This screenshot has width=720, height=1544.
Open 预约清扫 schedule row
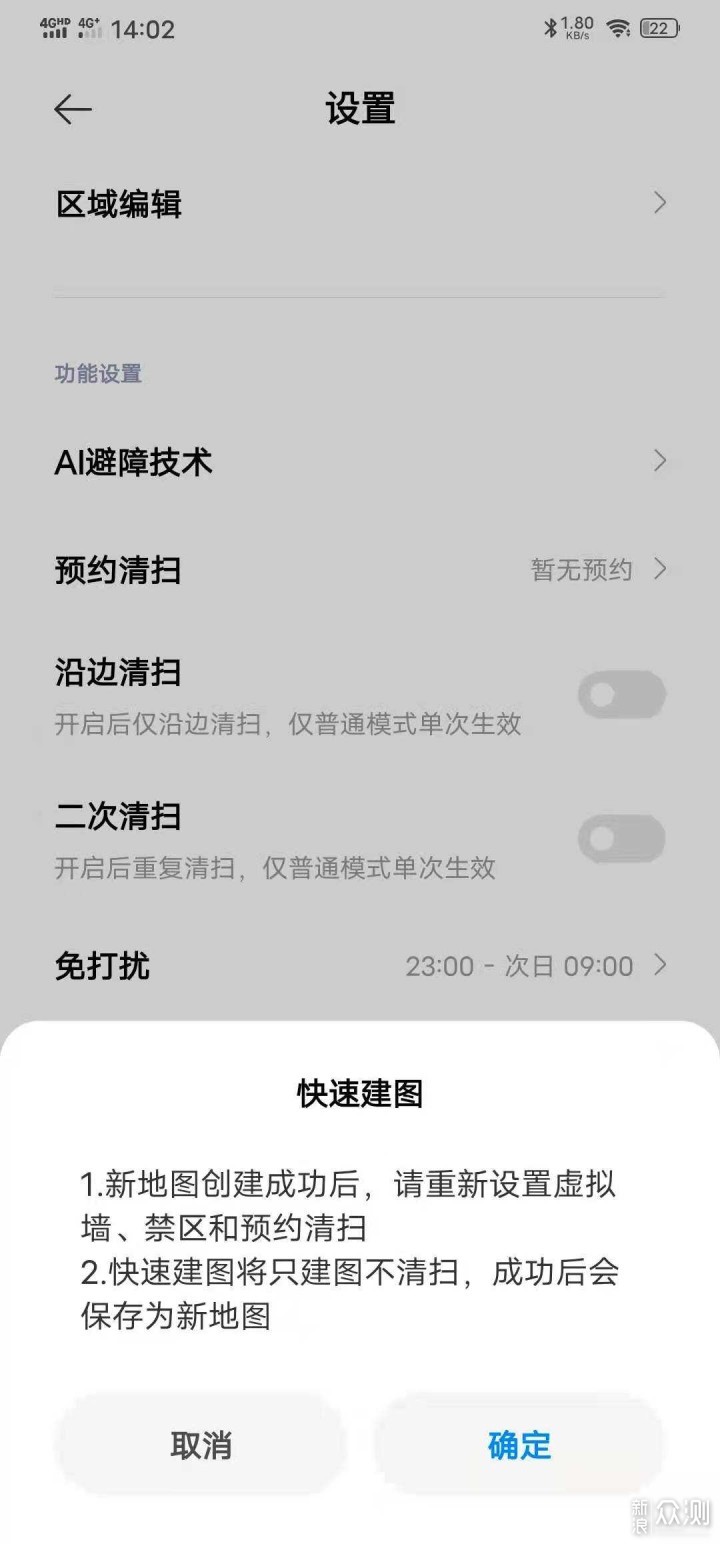click(x=360, y=570)
